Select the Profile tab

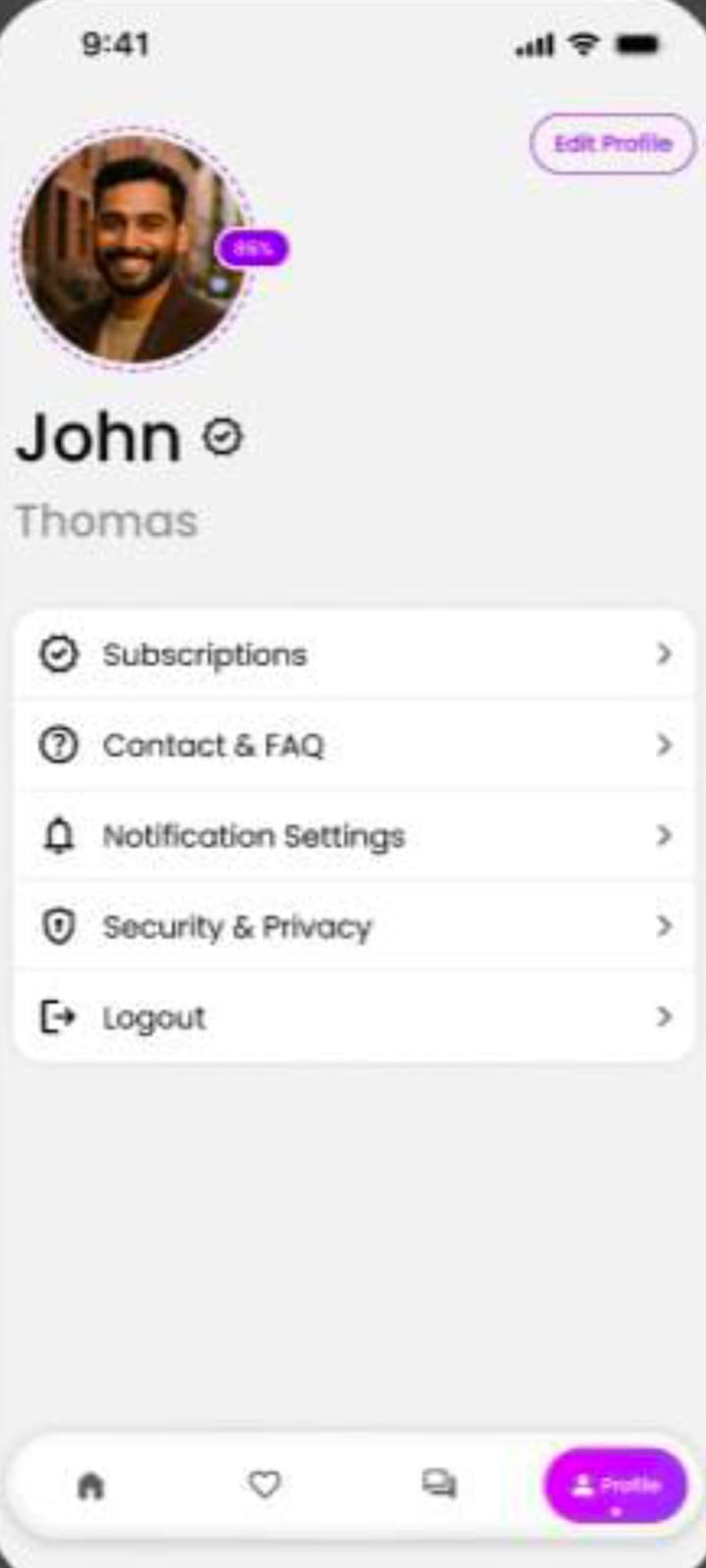click(615, 1486)
